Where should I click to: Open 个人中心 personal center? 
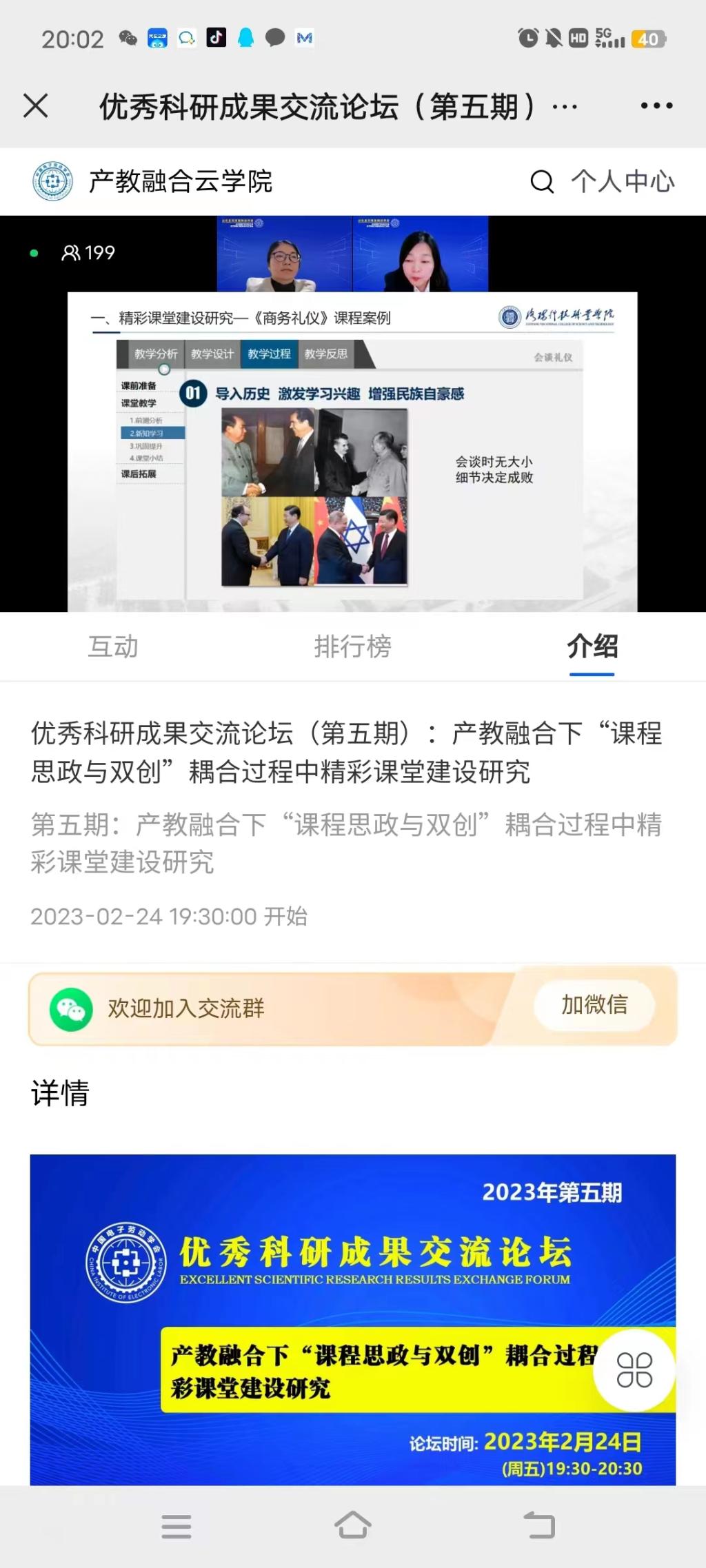pyautogui.click(x=623, y=182)
